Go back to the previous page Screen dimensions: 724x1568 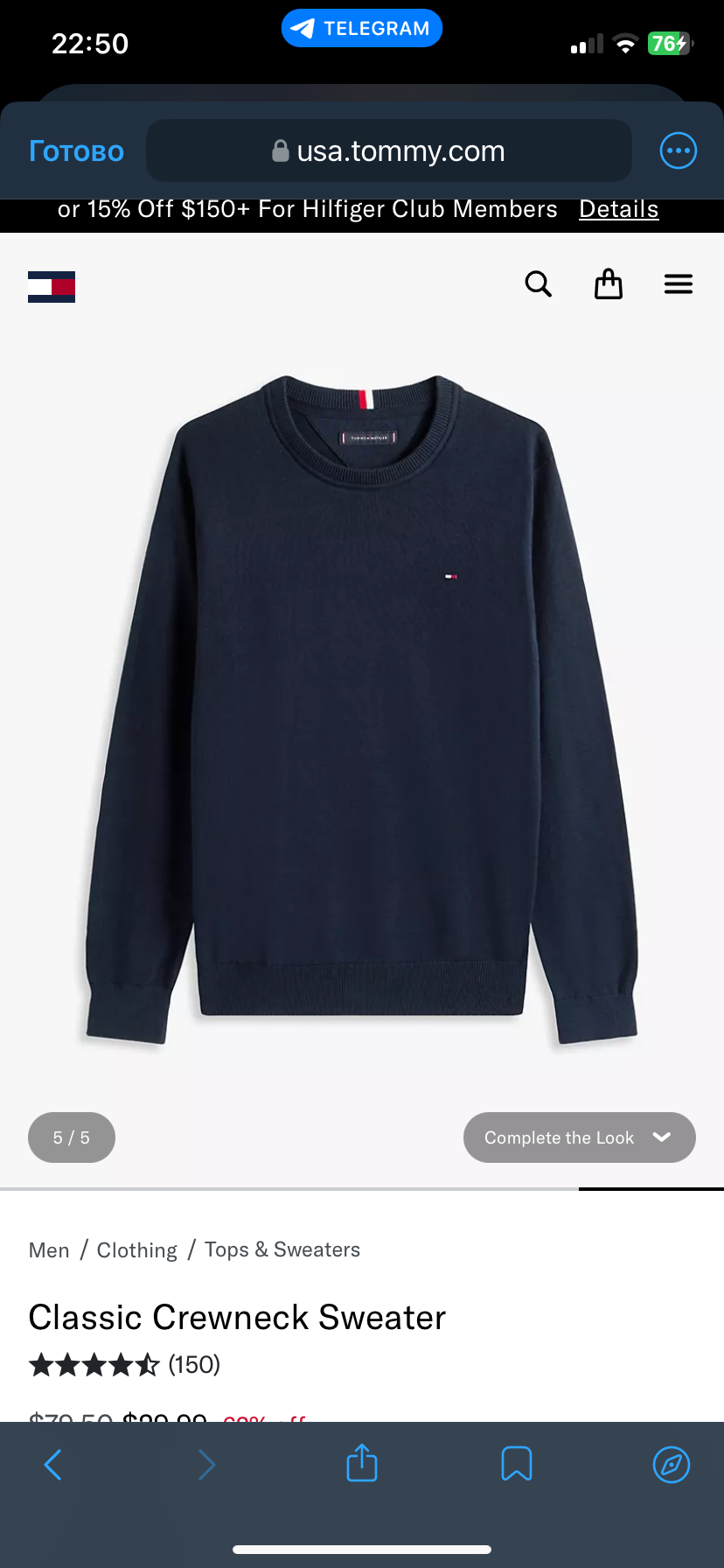(52, 1464)
